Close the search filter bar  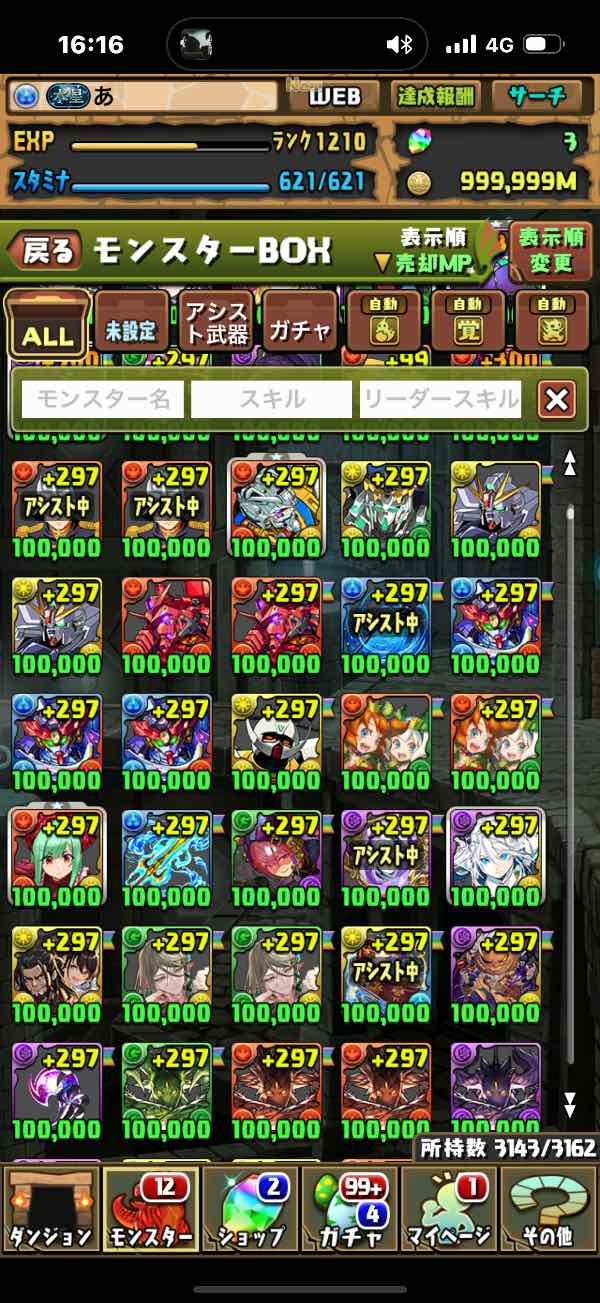(556, 400)
